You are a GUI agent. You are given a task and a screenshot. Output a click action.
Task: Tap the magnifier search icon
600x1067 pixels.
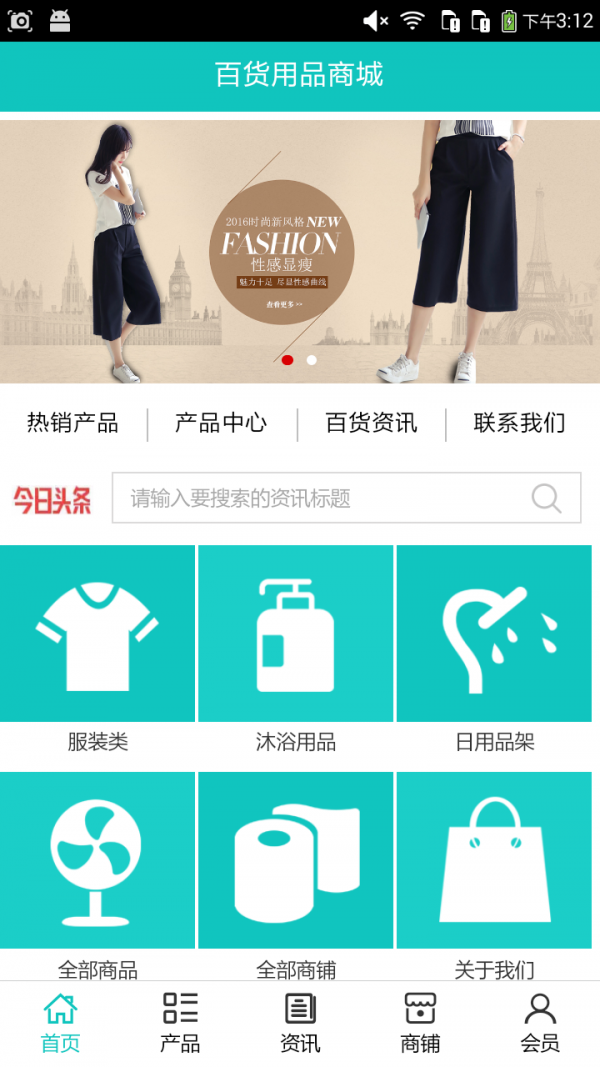(546, 498)
